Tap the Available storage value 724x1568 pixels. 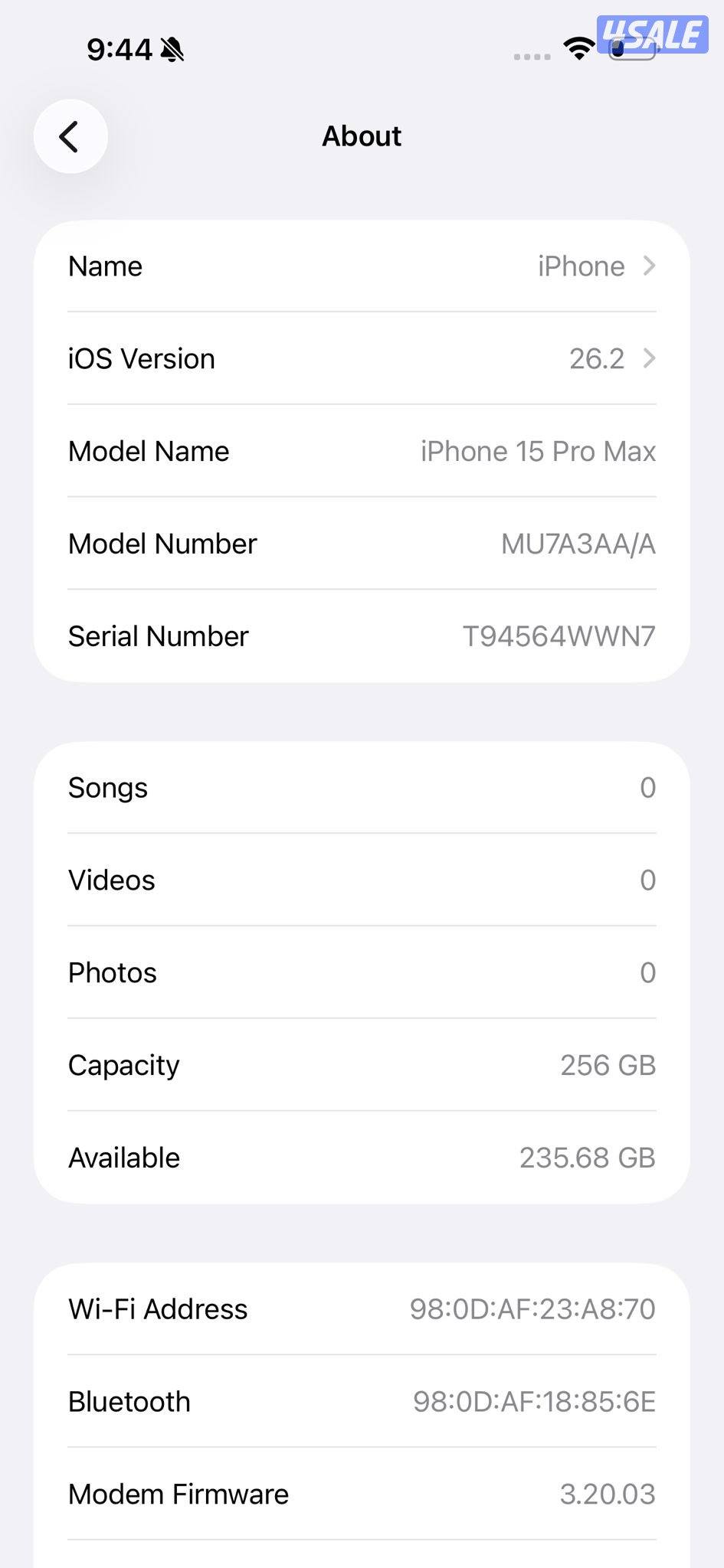587,1158
